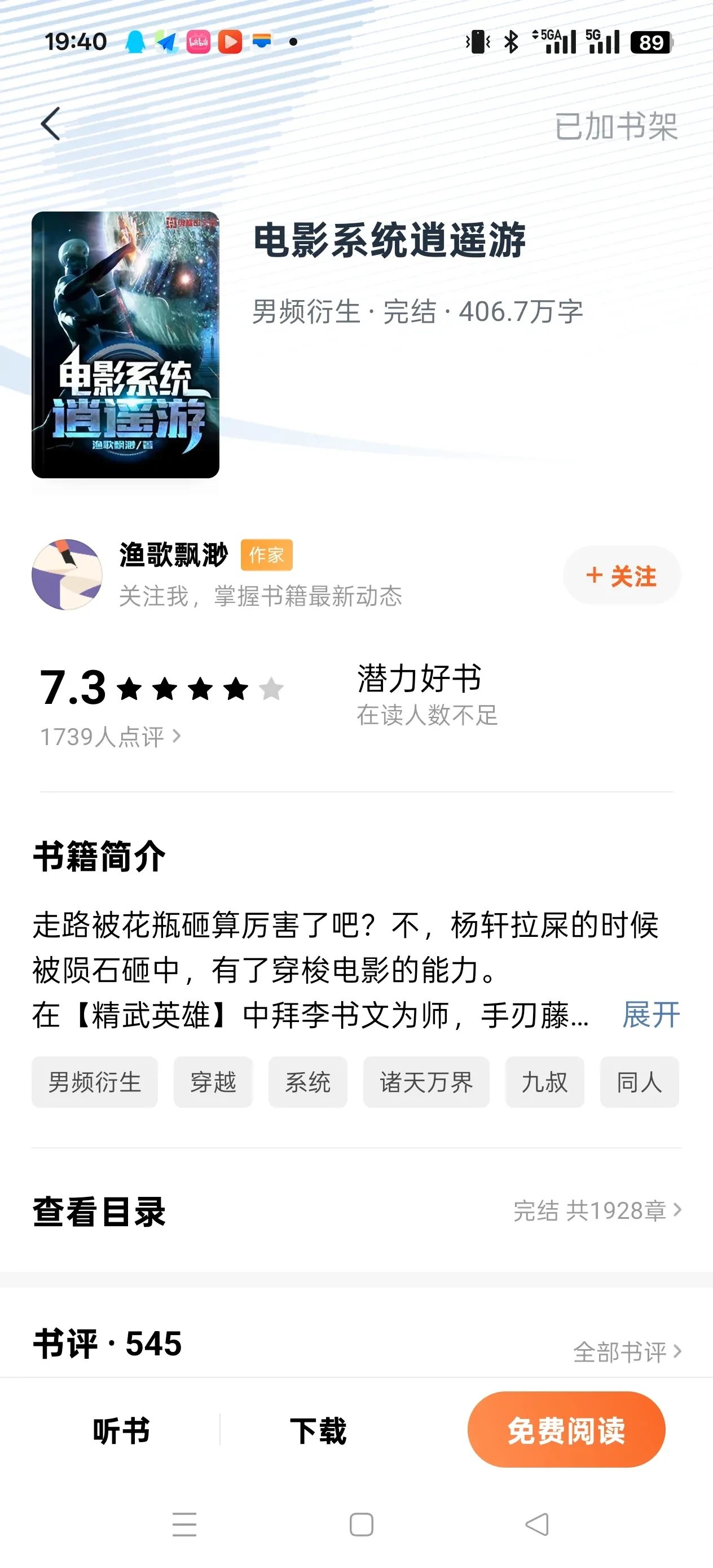713x1568 pixels.
Task: Go back using the top-left arrow
Action: [51, 124]
